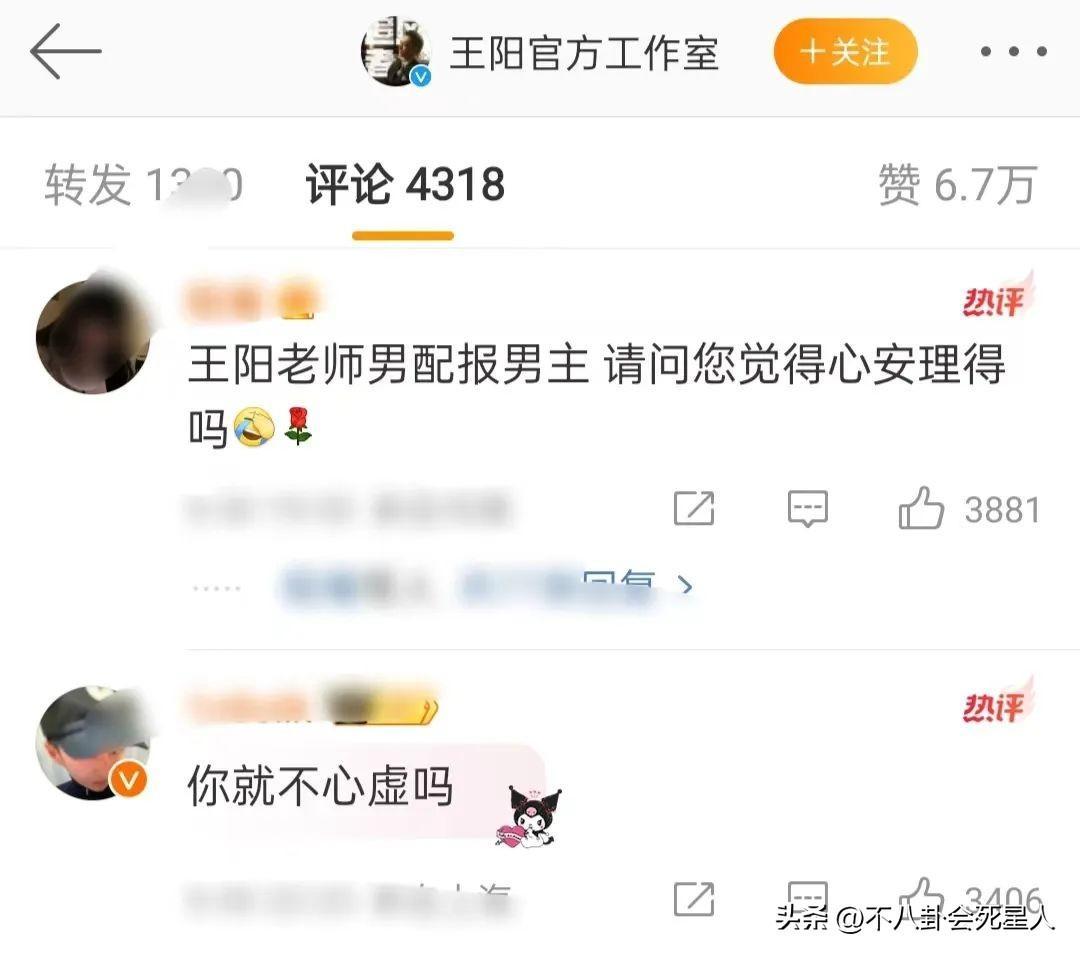Image resolution: width=1080 pixels, height=956 pixels.
Task: Select the 评论 4318 tab
Action: (x=404, y=186)
